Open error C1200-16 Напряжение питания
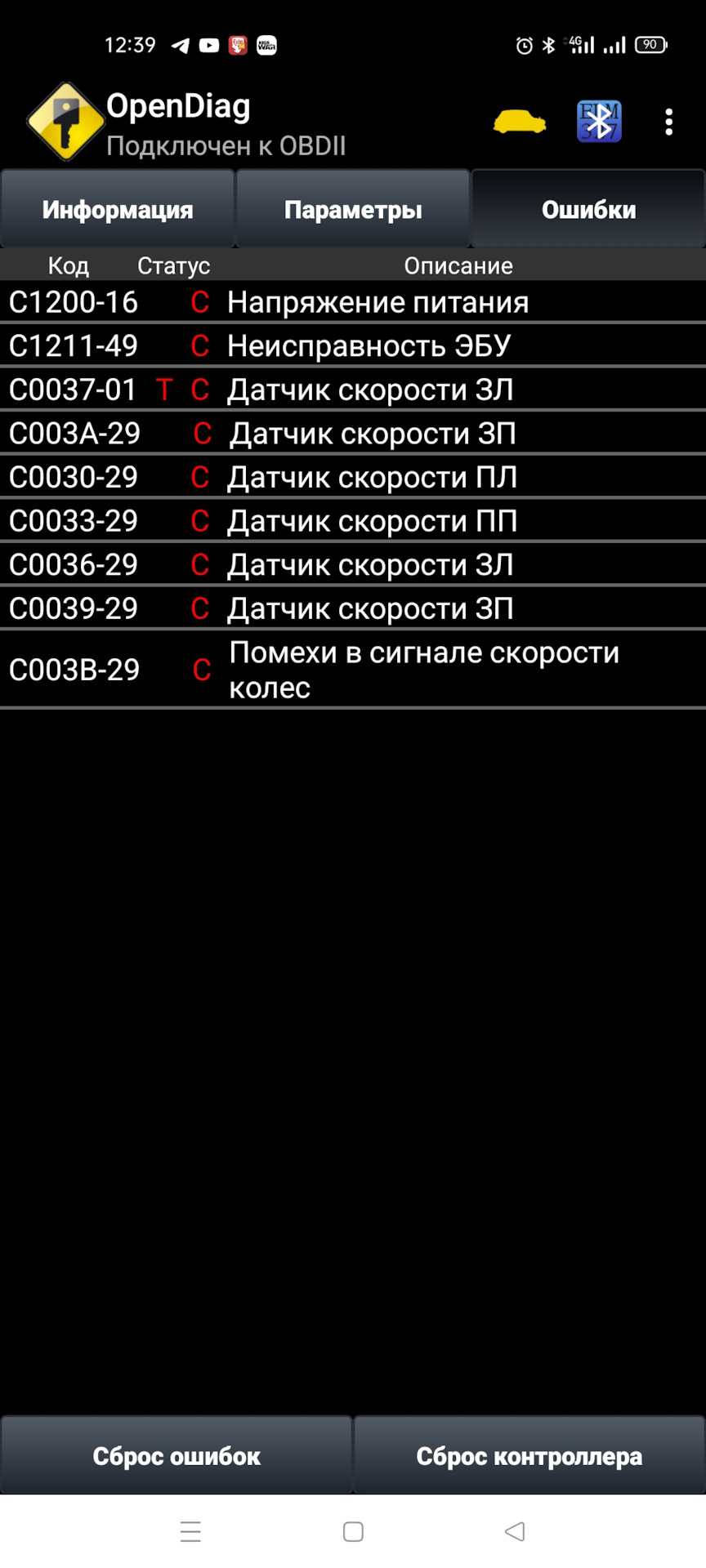The height and width of the screenshot is (1568, 706). (353, 302)
